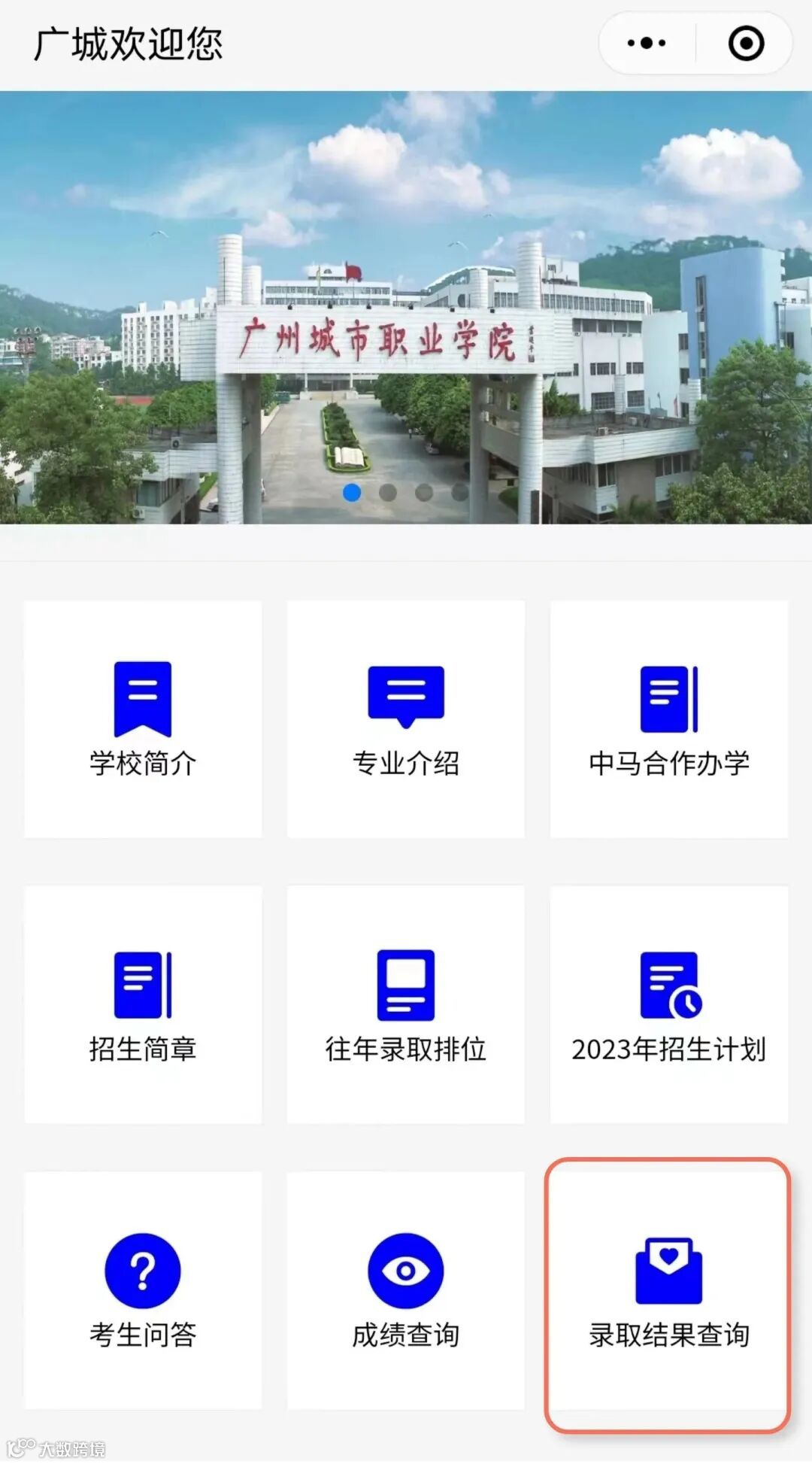The image size is (812, 1464).
Task: Open 学校简介 school introduction
Action: (x=143, y=719)
